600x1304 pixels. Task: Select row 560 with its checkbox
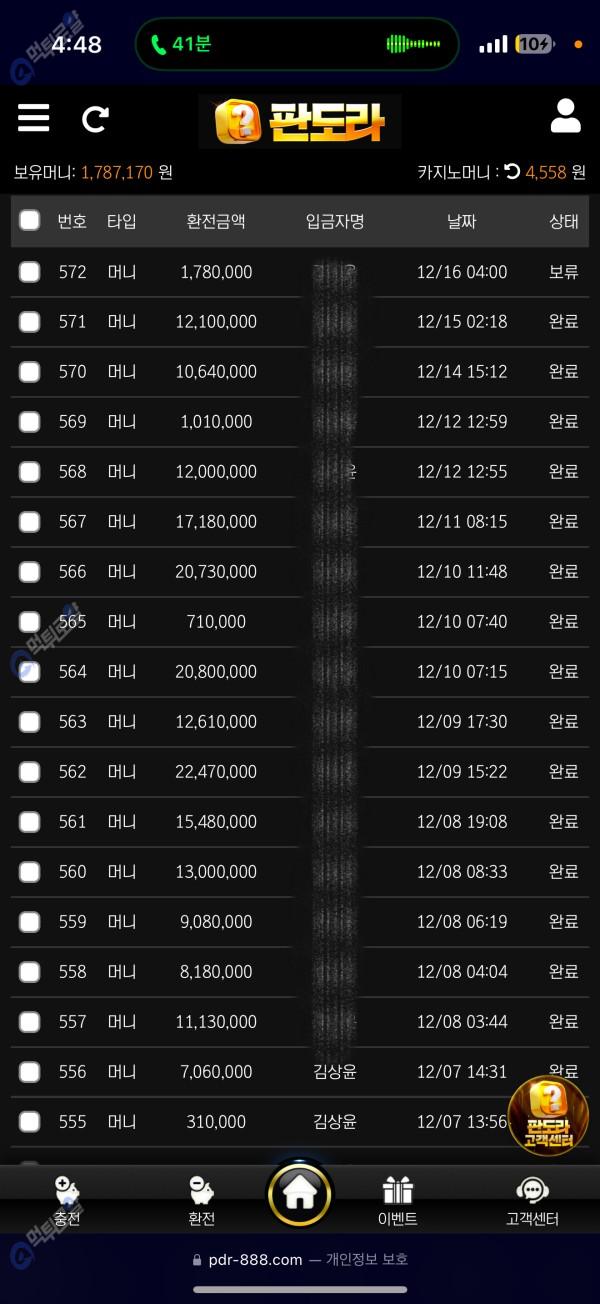coord(30,872)
